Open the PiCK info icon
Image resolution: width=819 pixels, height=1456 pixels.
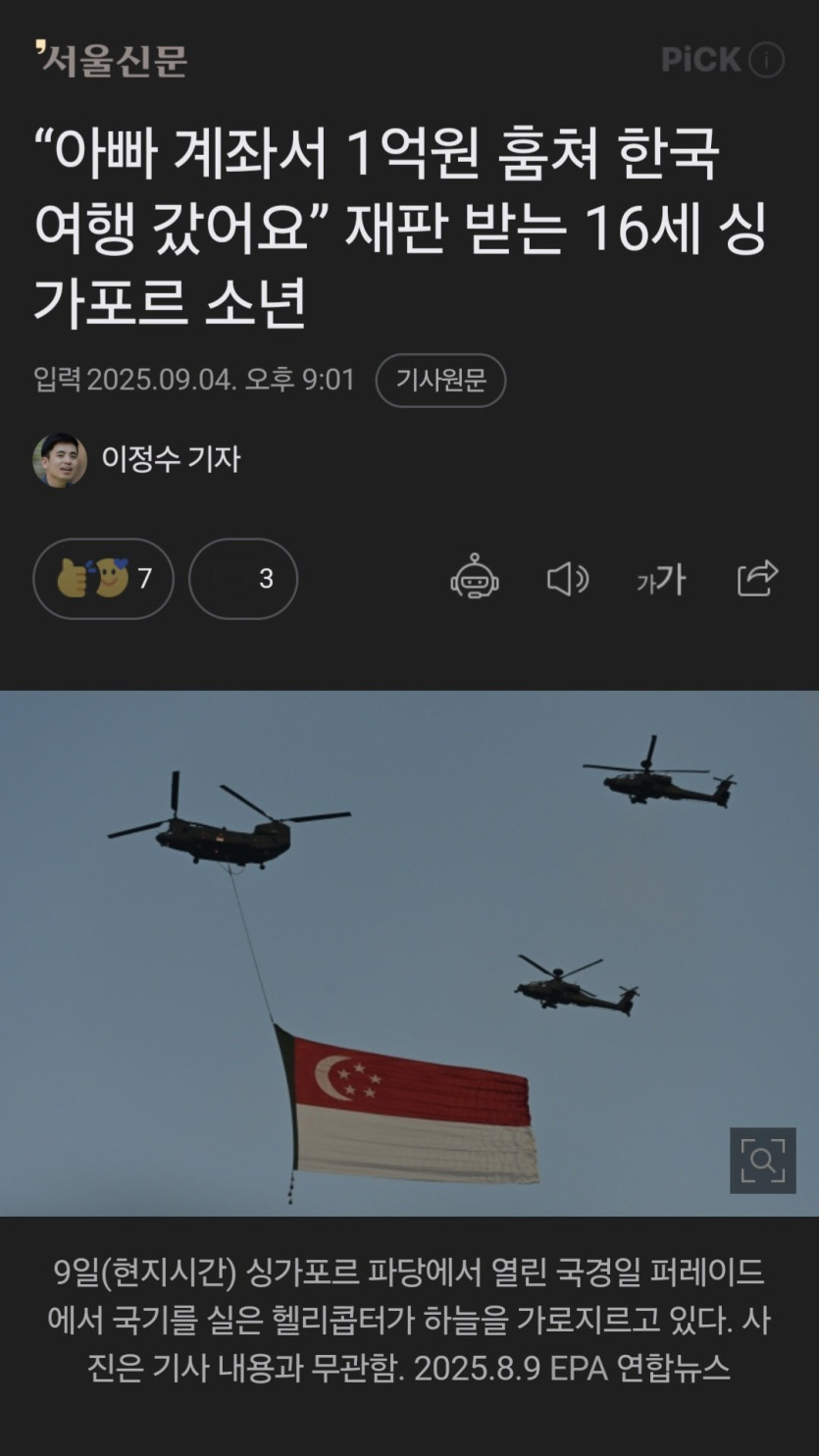[766, 61]
